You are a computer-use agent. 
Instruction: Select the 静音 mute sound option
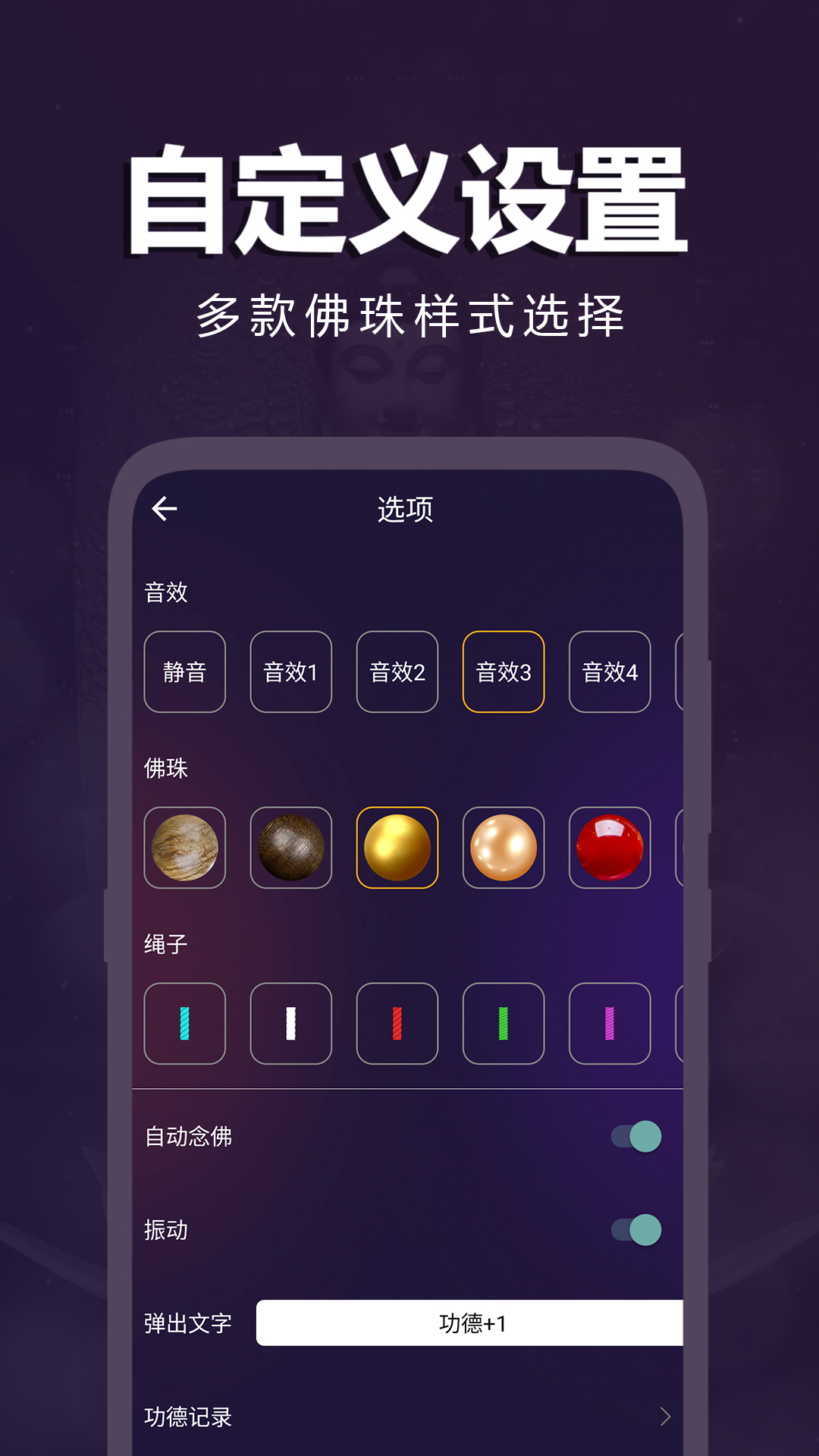[x=185, y=672]
